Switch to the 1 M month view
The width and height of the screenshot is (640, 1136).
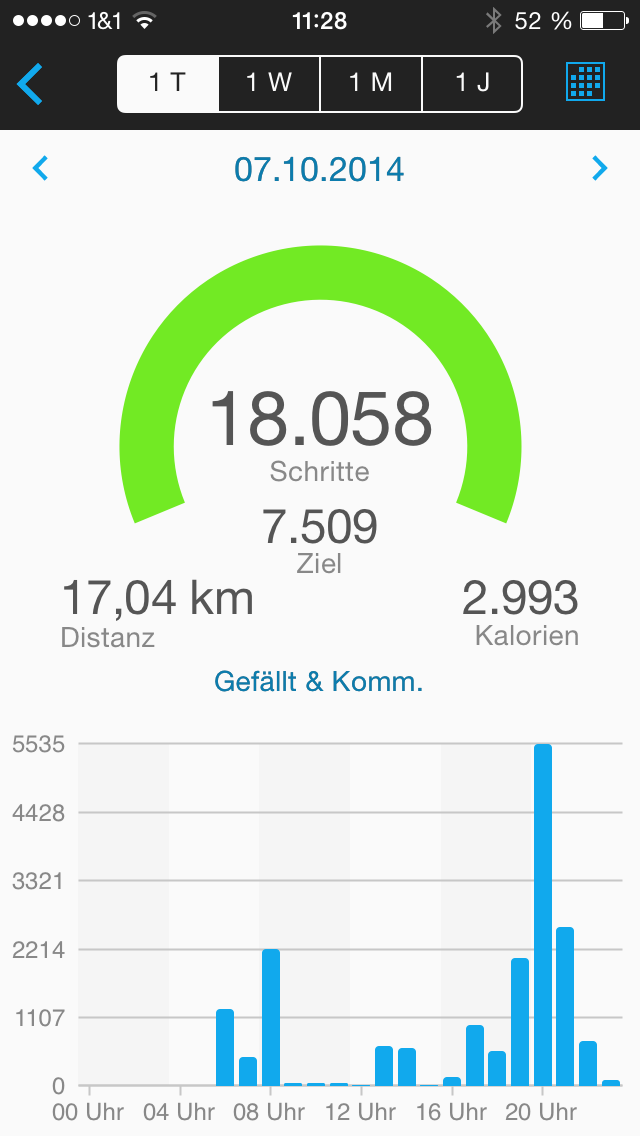tap(371, 83)
